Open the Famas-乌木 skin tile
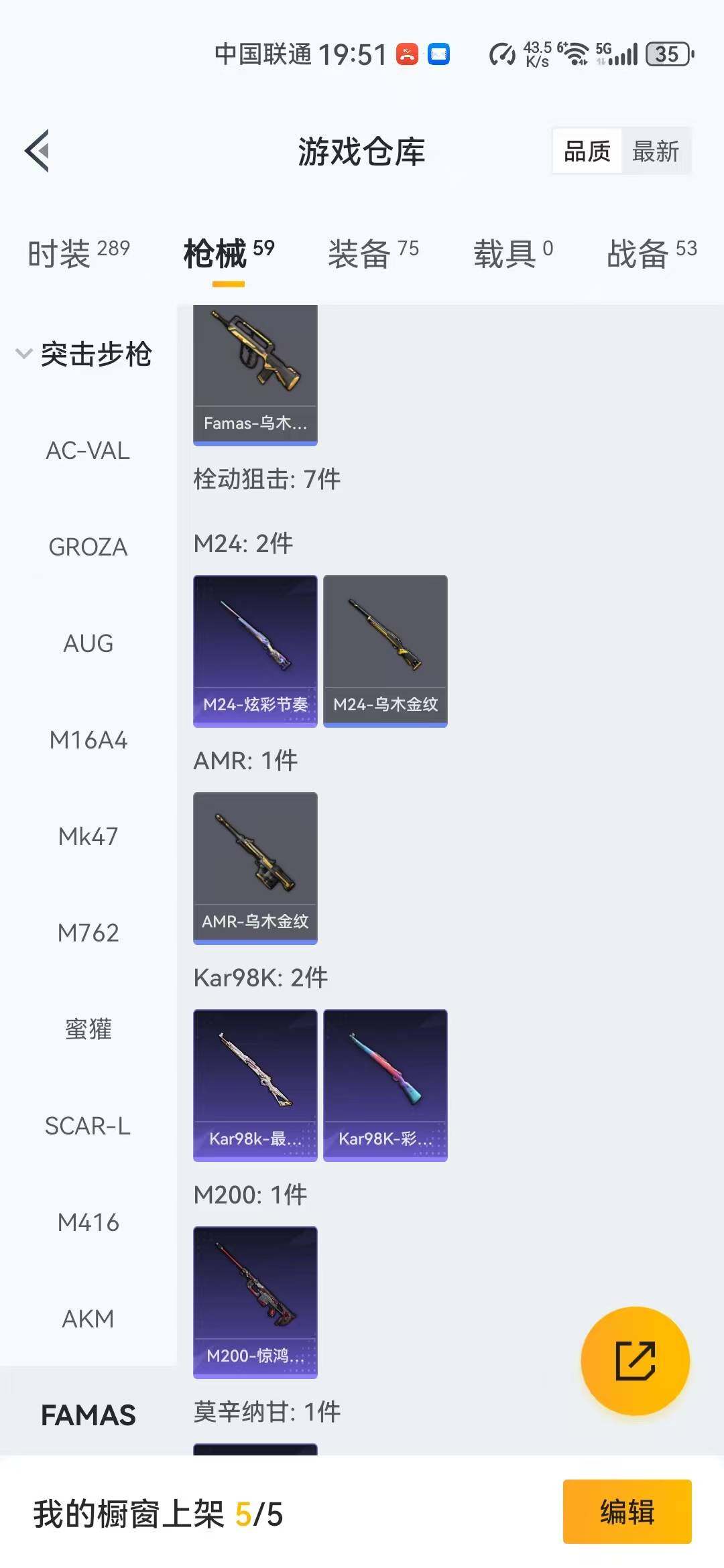 (255, 375)
